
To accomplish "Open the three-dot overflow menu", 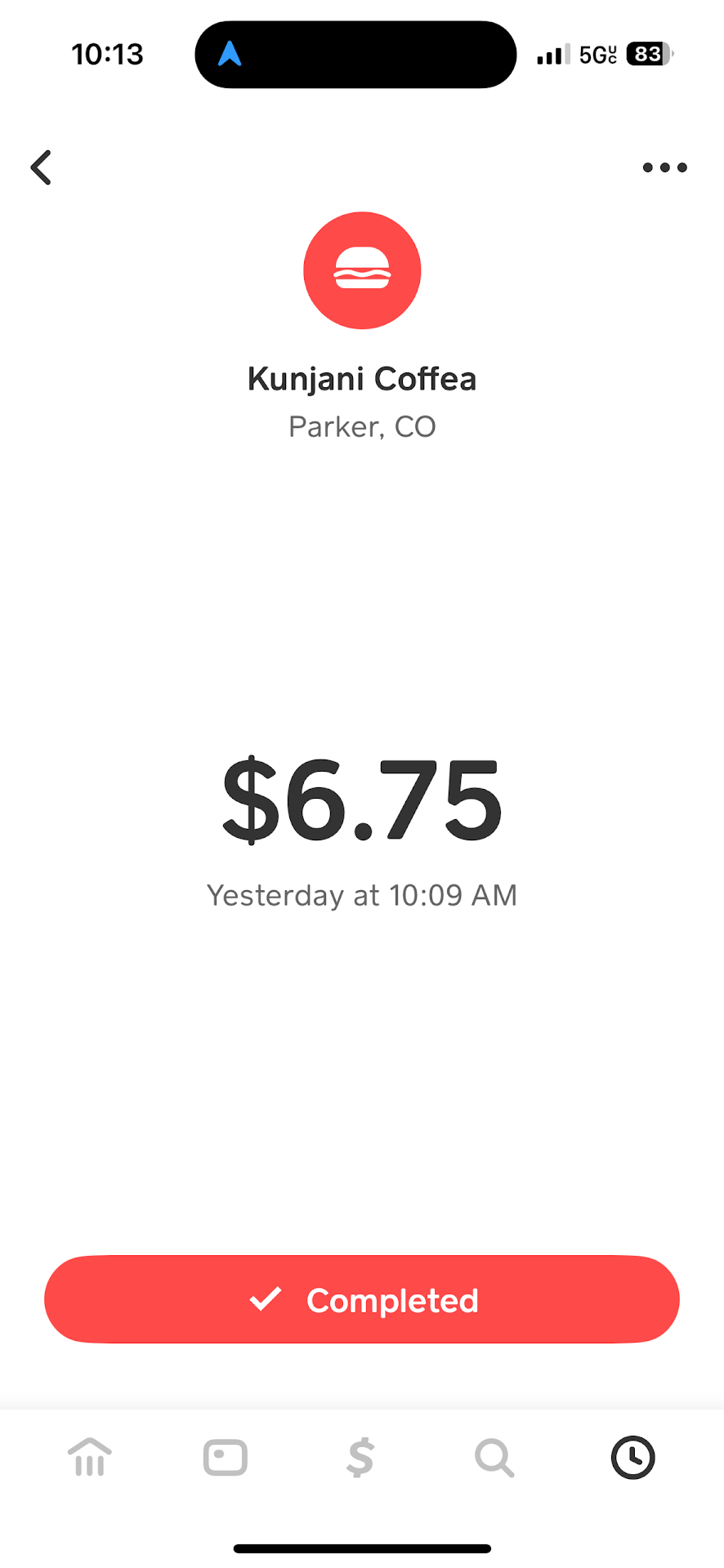I will (x=664, y=167).
